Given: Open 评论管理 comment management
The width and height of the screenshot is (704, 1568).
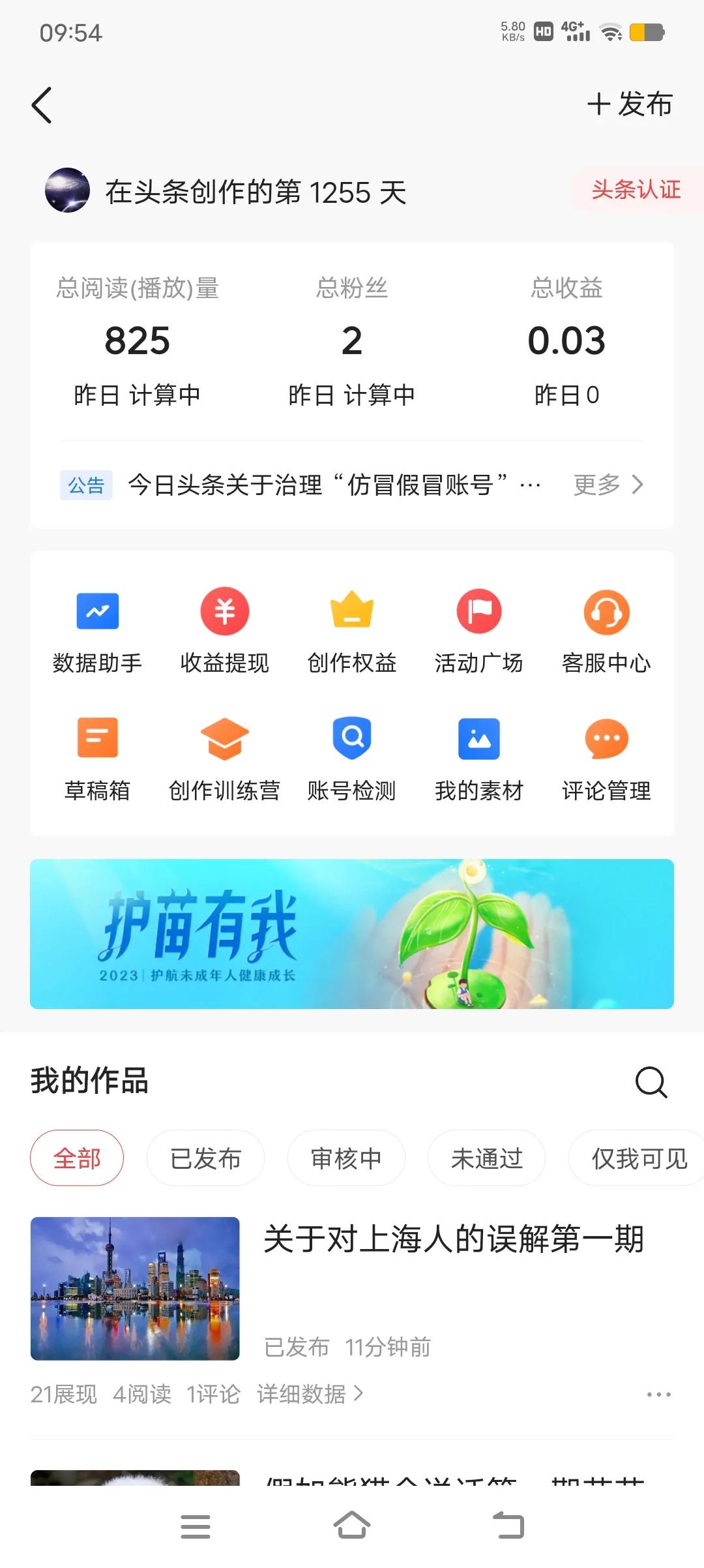Looking at the screenshot, I should click(x=606, y=757).
